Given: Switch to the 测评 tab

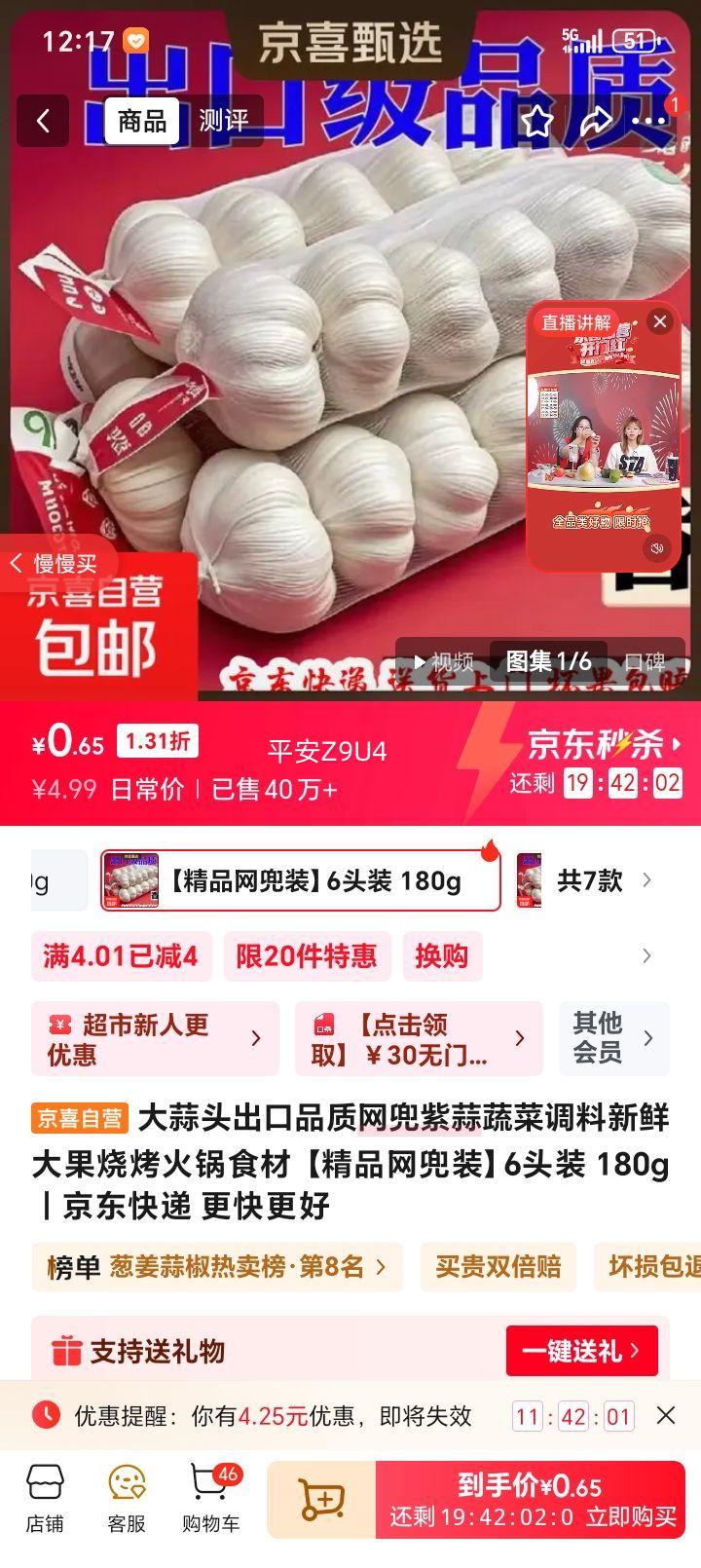Looking at the screenshot, I should 226,121.
